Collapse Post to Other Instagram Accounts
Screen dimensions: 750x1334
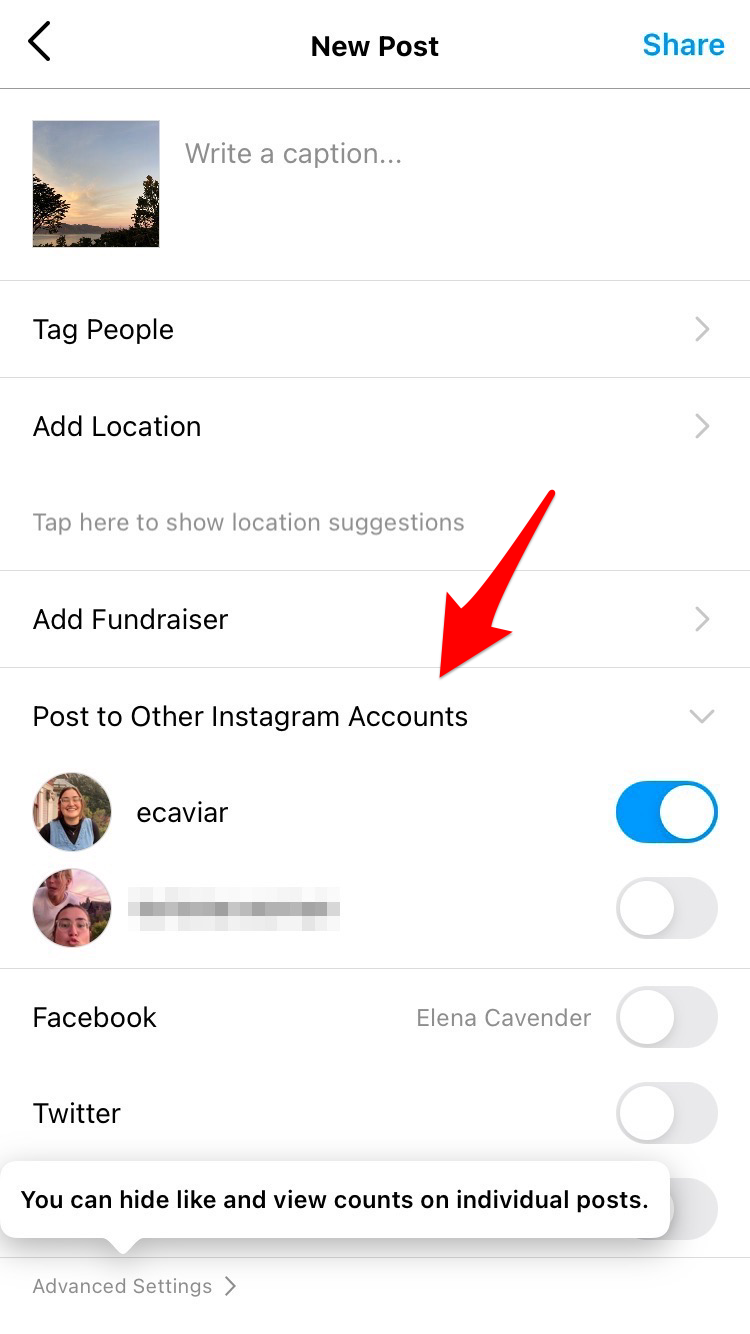click(x=702, y=716)
